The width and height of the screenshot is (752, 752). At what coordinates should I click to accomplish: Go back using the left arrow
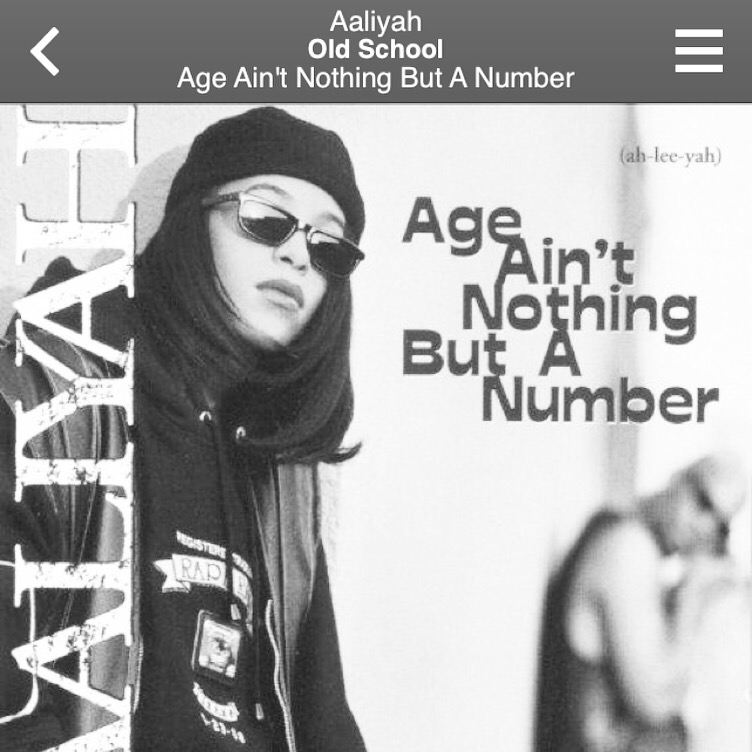coord(46,51)
